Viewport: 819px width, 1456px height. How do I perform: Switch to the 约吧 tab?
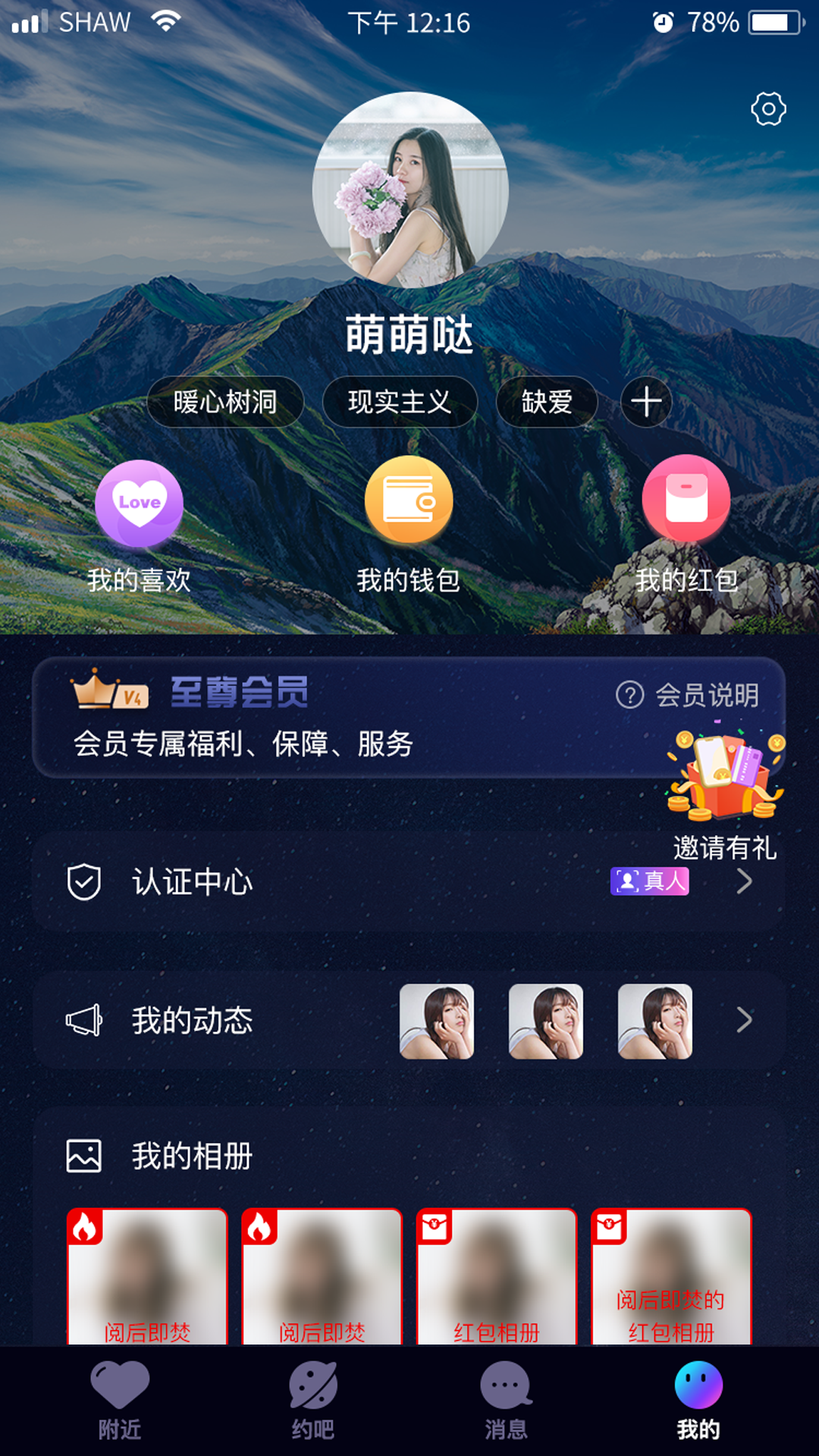pos(311,1403)
